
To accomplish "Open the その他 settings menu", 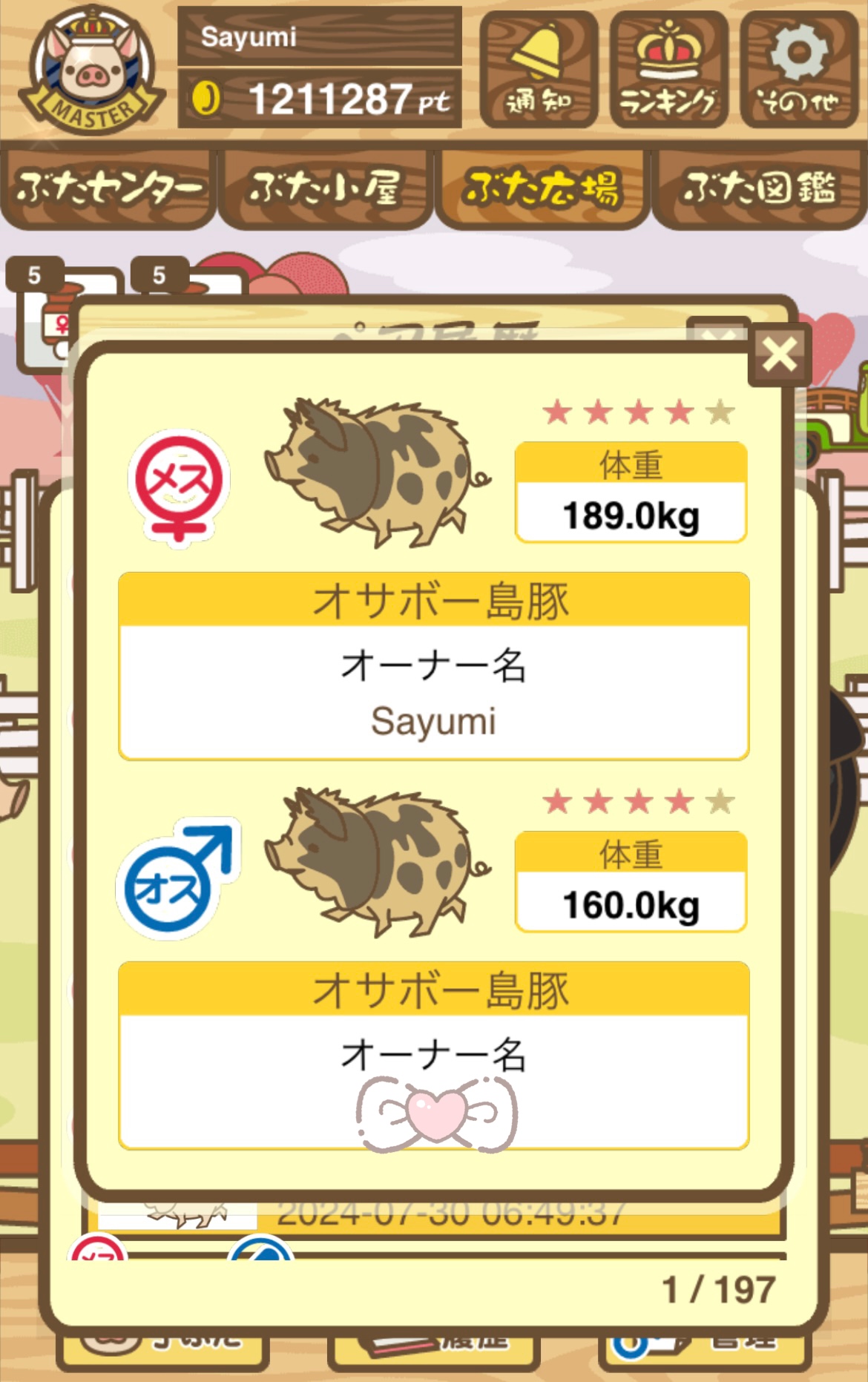I will tap(798, 69).
